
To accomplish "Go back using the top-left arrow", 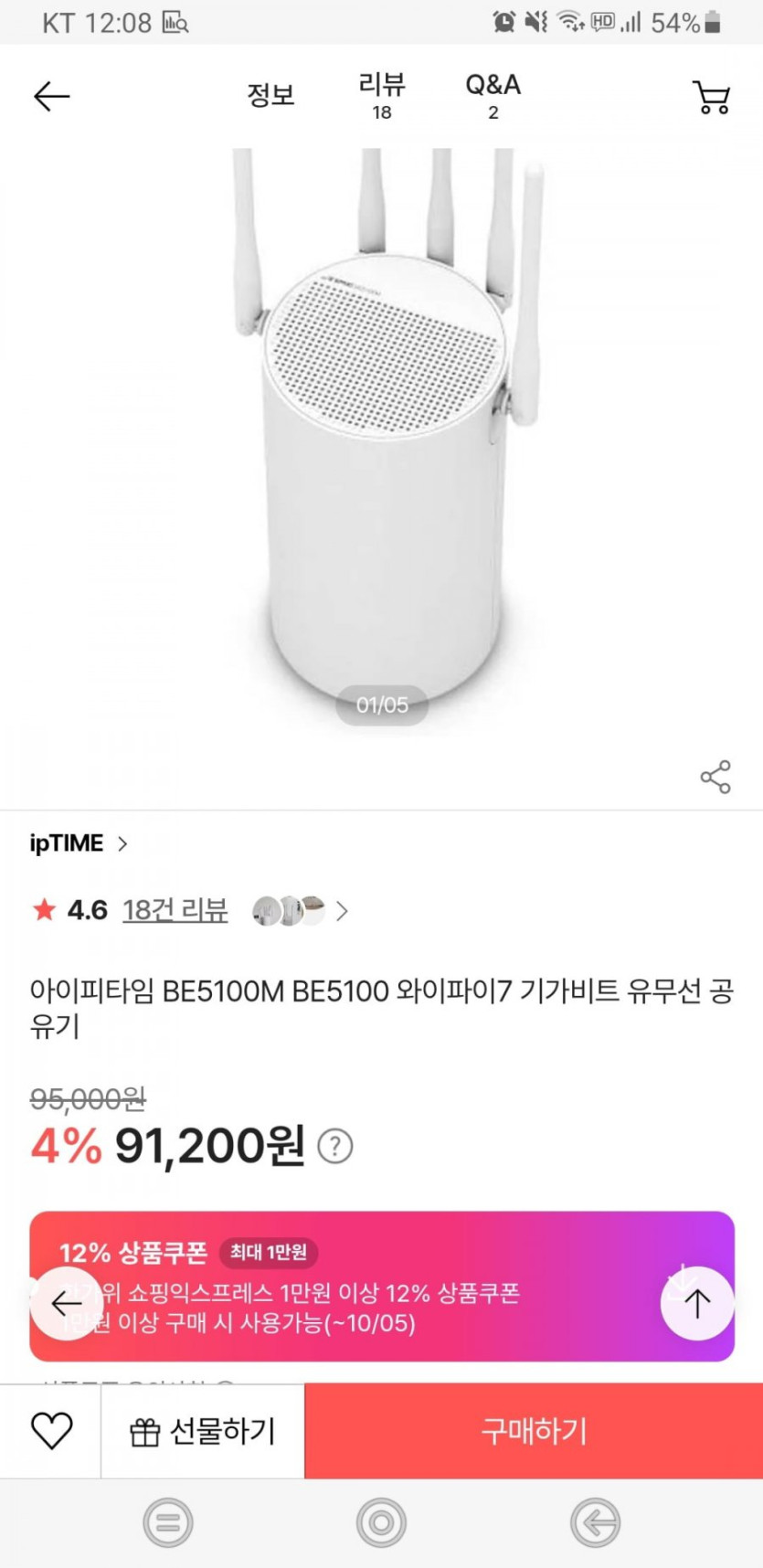I will (x=51, y=96).
